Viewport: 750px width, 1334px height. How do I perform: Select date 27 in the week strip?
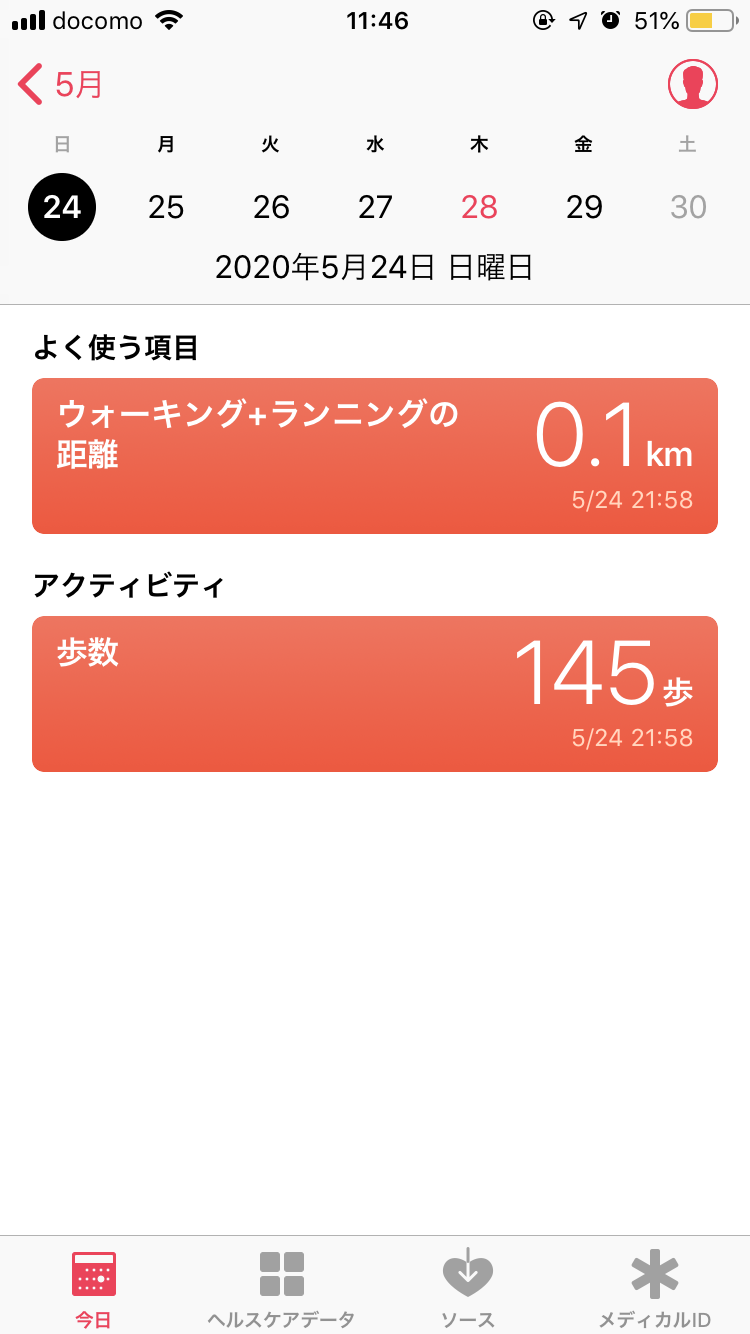375,207
